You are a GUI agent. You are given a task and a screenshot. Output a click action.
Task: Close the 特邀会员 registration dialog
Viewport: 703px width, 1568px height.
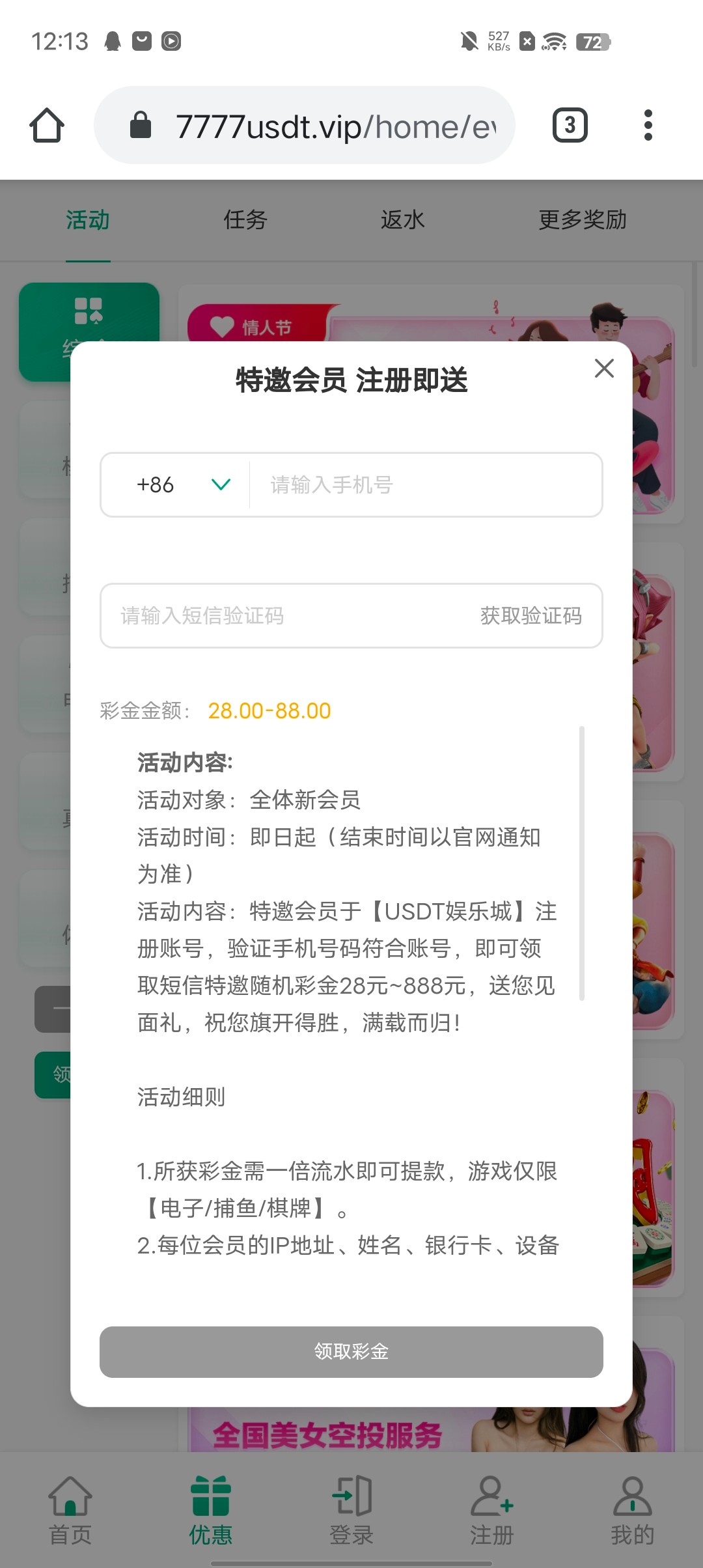tap(604, 369)
